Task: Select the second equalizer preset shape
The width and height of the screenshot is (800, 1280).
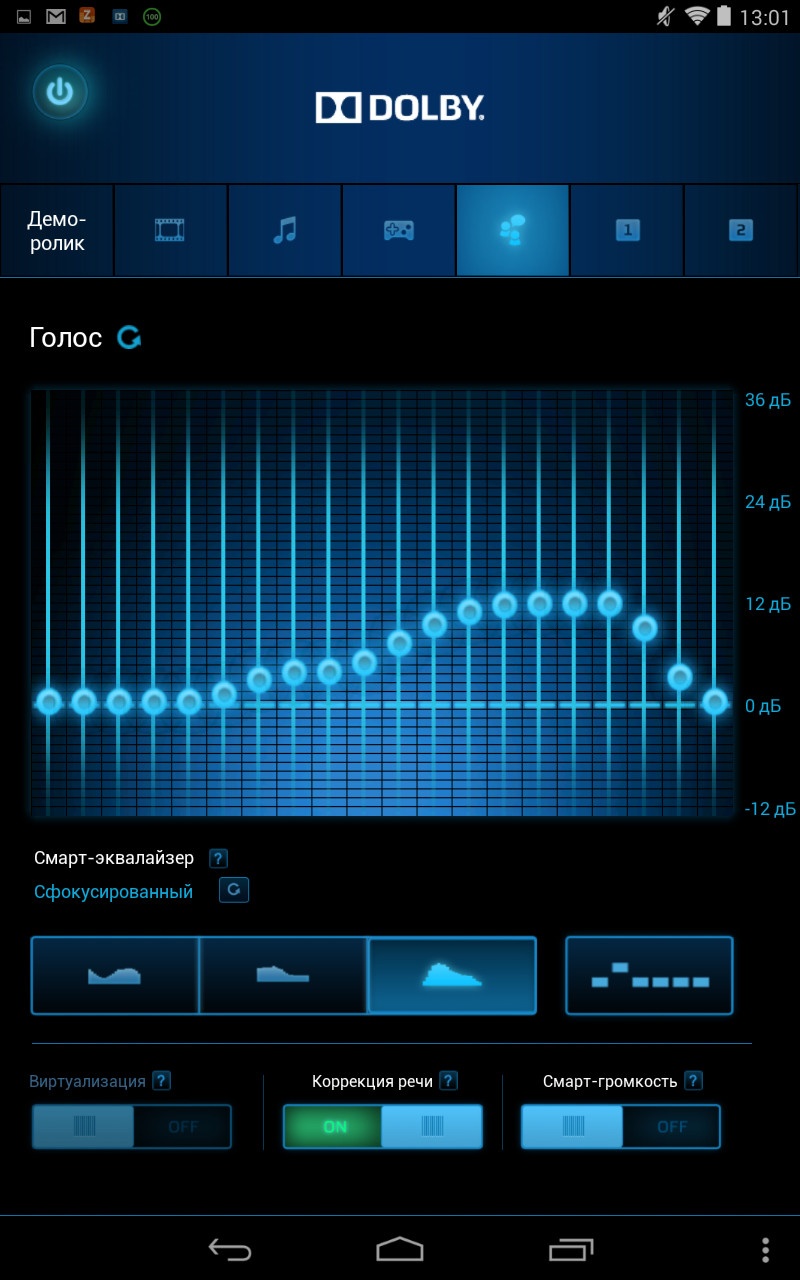Action: pos(284,975)
